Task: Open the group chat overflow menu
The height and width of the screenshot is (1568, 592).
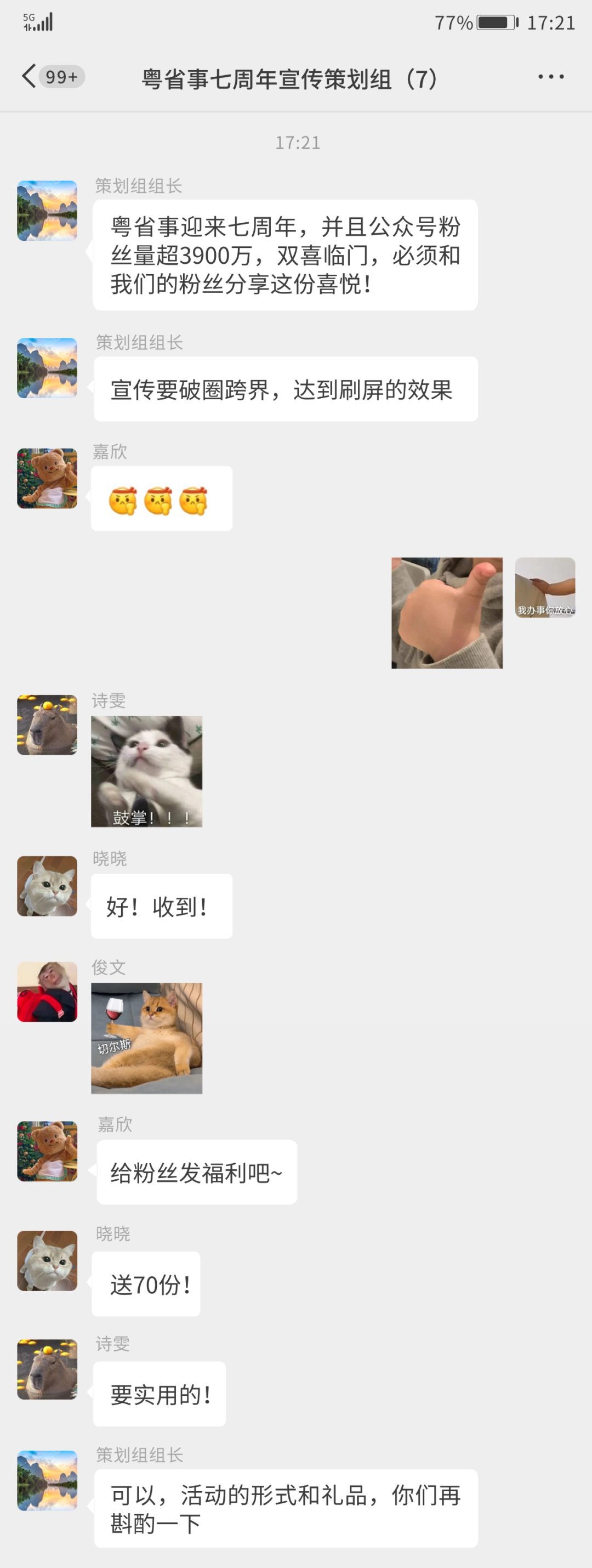Action: [x=551, y=77]
